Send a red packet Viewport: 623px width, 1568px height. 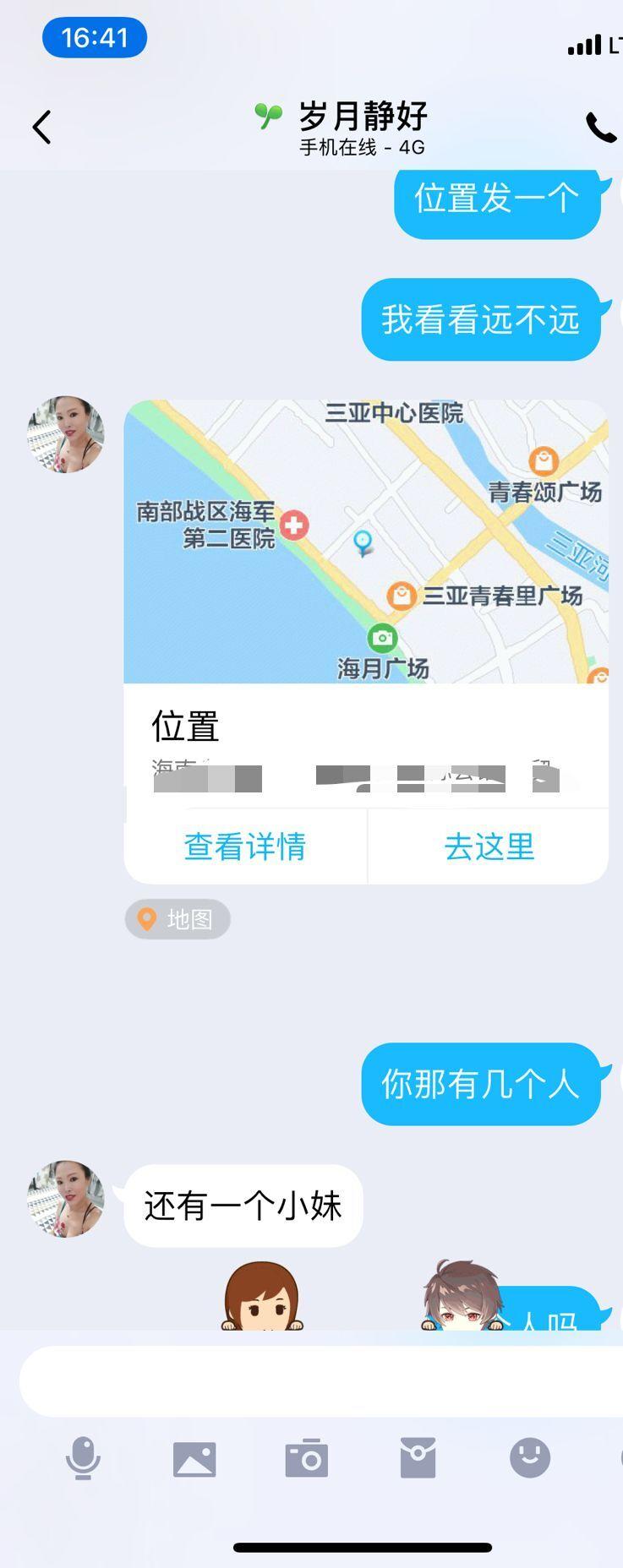tap(418, 1459)
